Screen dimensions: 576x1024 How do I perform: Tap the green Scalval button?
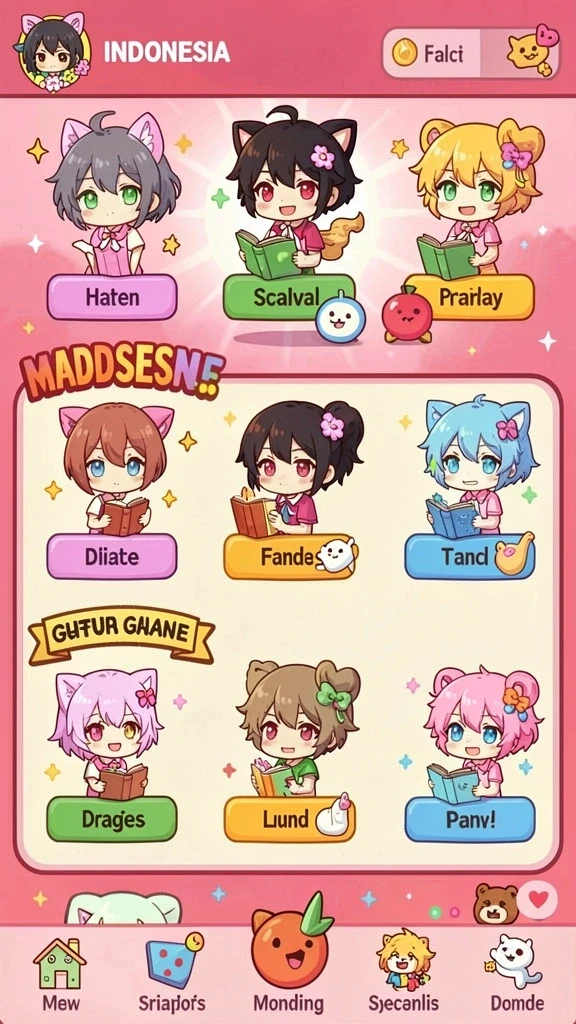(x=289, y=297)
